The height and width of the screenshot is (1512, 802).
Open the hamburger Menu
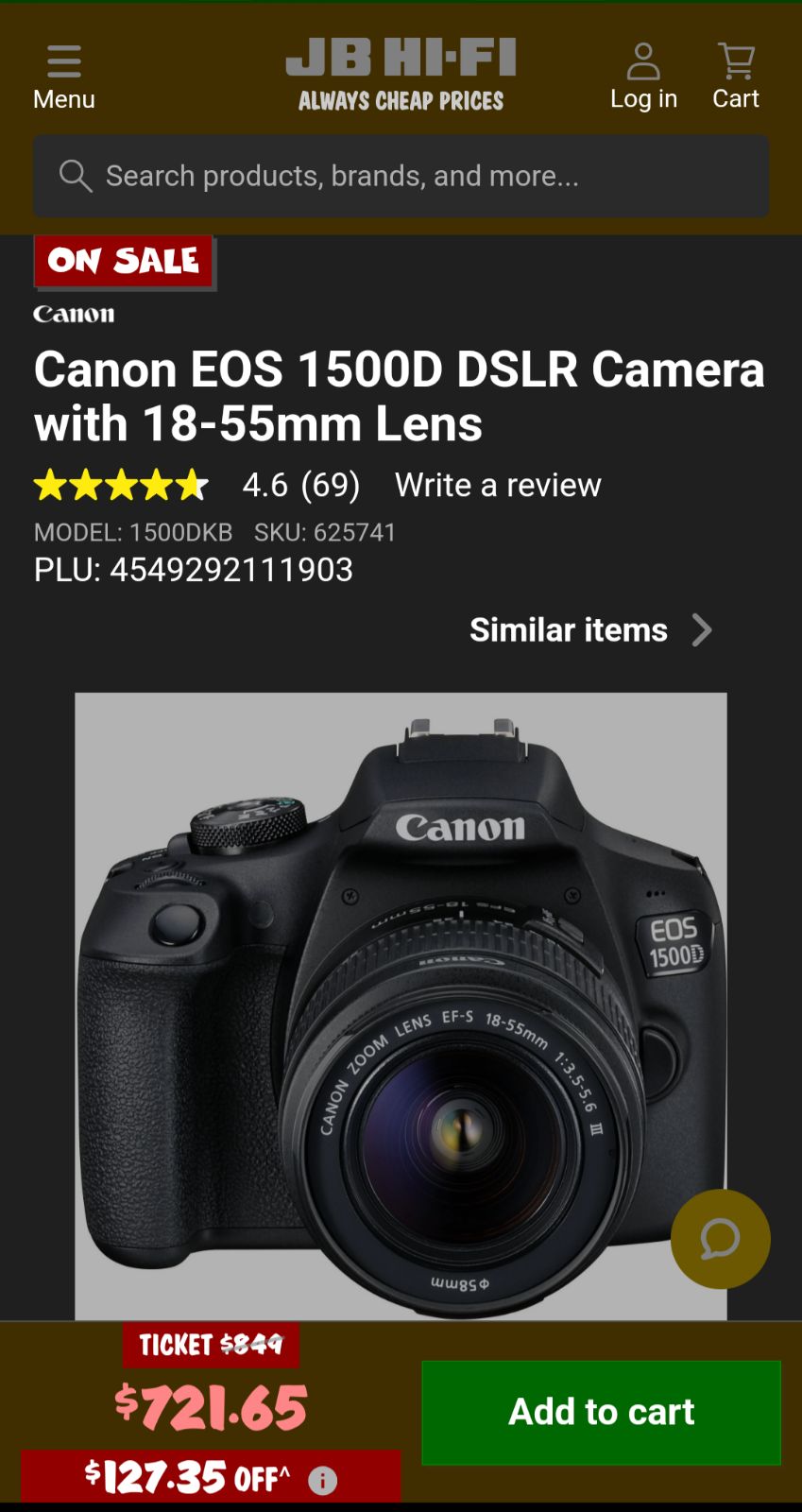point(63,74)
